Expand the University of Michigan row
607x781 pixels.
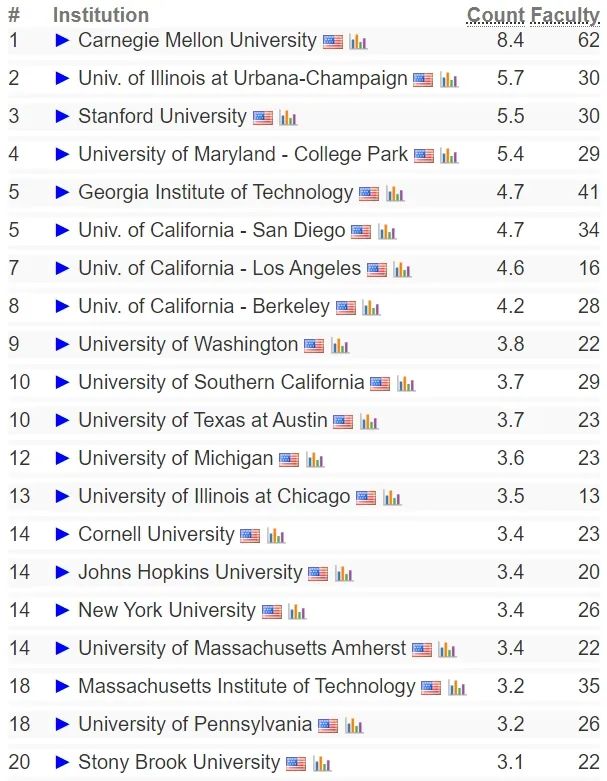tap(62, 459)
